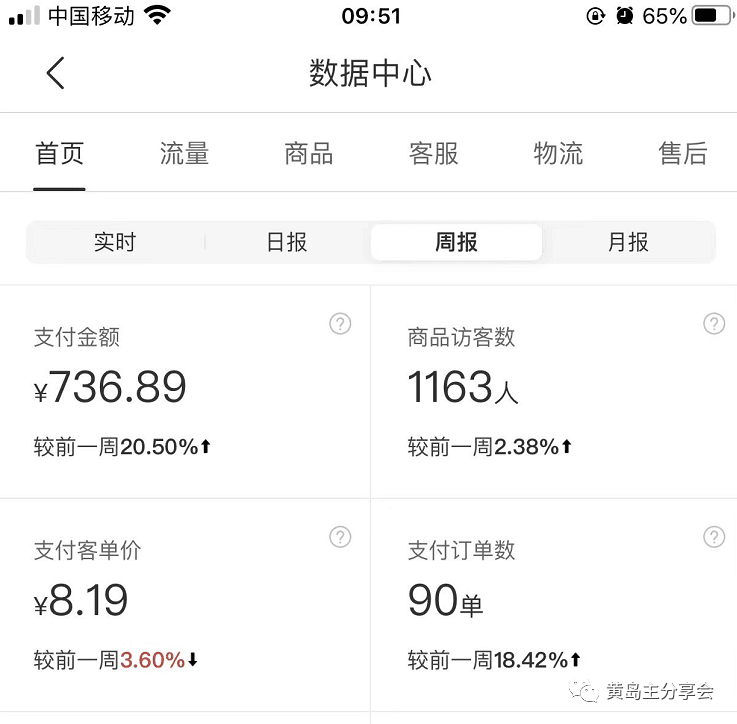The width and height of the screenshot is (737, 724).
Task: Open the 客服 tab
Action: 434,153
